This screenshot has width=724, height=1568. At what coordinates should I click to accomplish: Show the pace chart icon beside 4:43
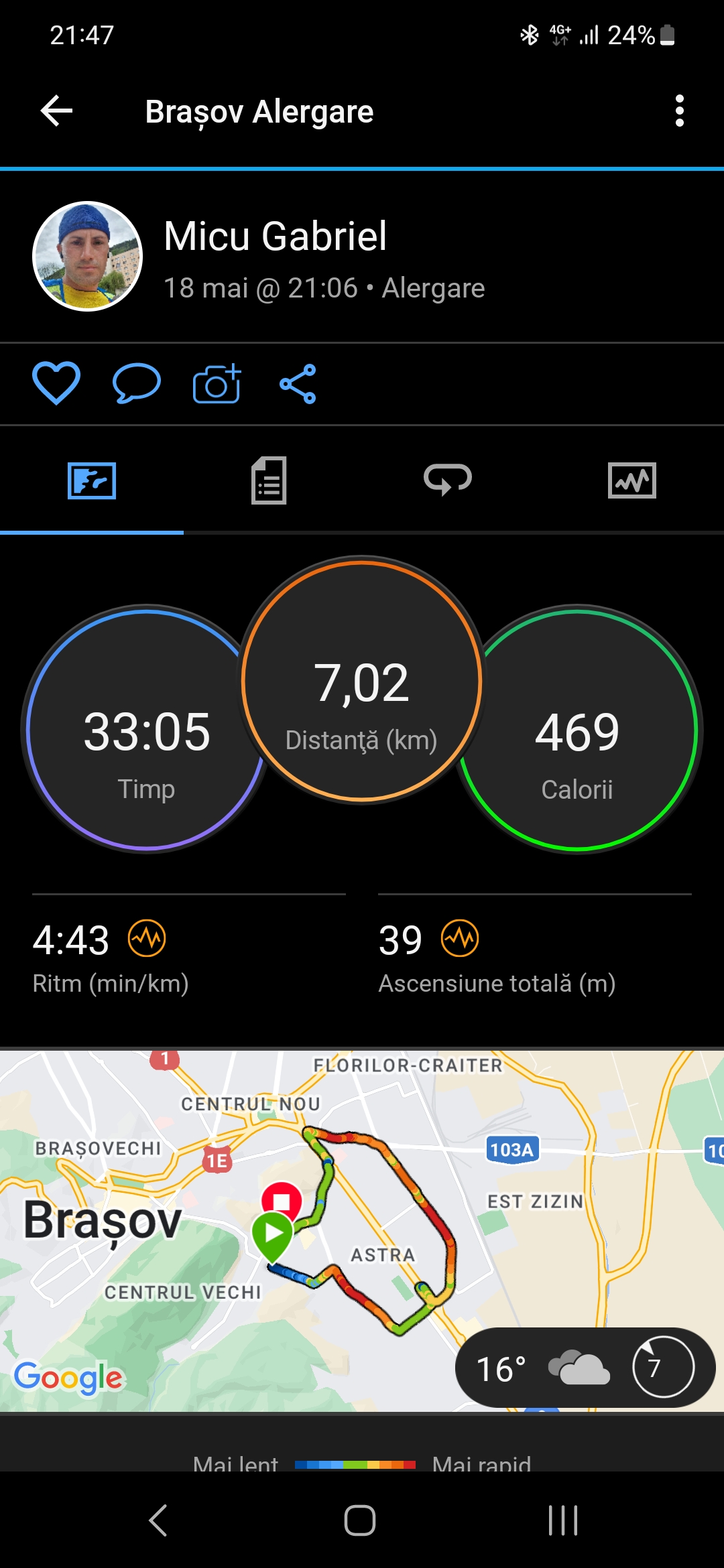click(x=147, y=939)
